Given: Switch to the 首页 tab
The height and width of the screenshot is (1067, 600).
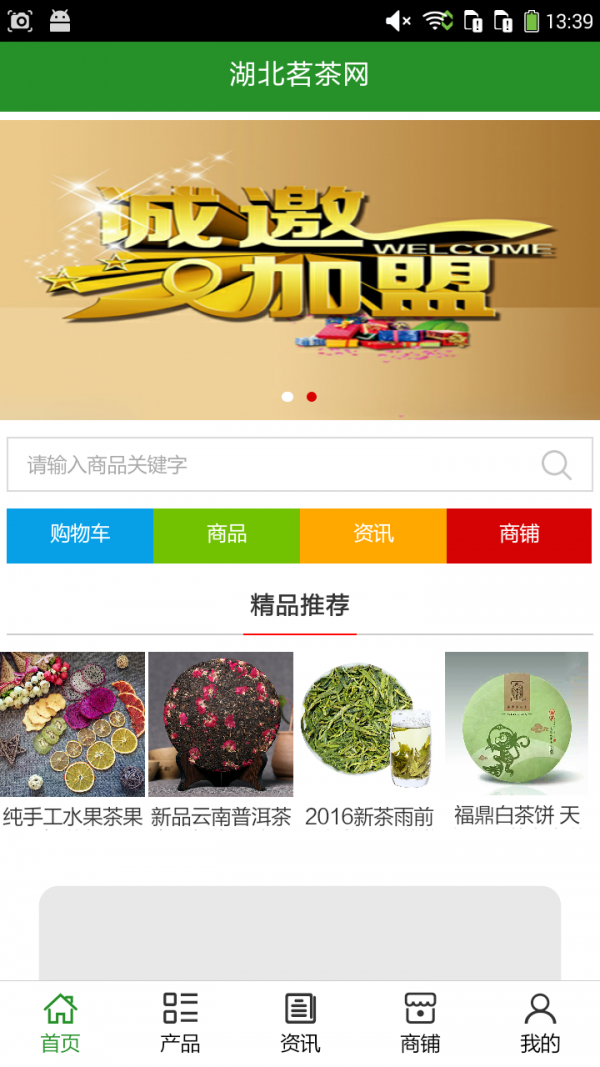Looking at the screenshot, I should click(60, 1023).
